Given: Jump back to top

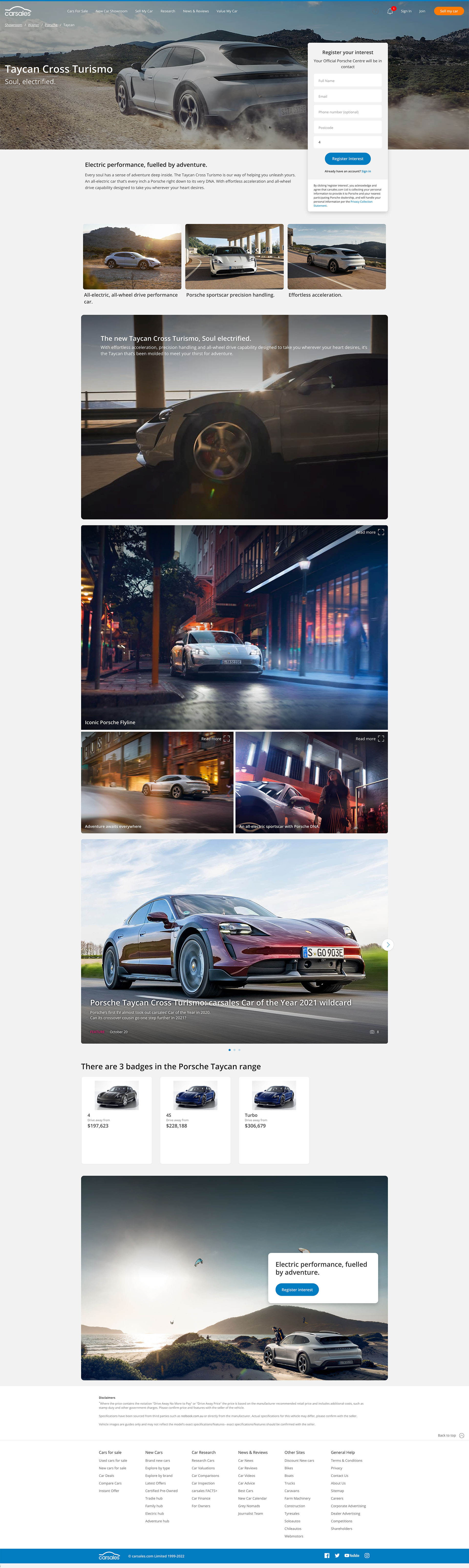Looking at the screenshot, I should pyautogui.click(x=451, y=1435).
